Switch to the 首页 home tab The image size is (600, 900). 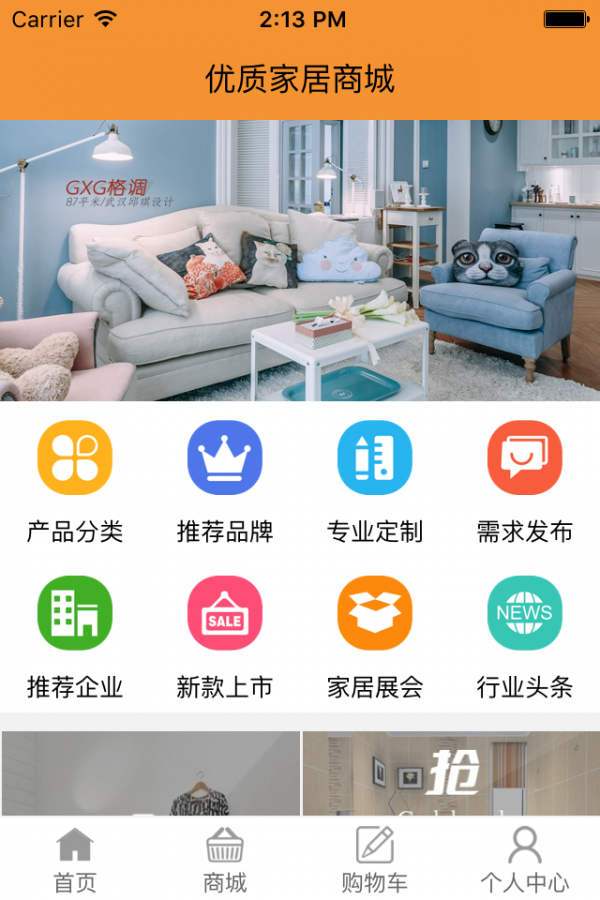coord(75,860)
